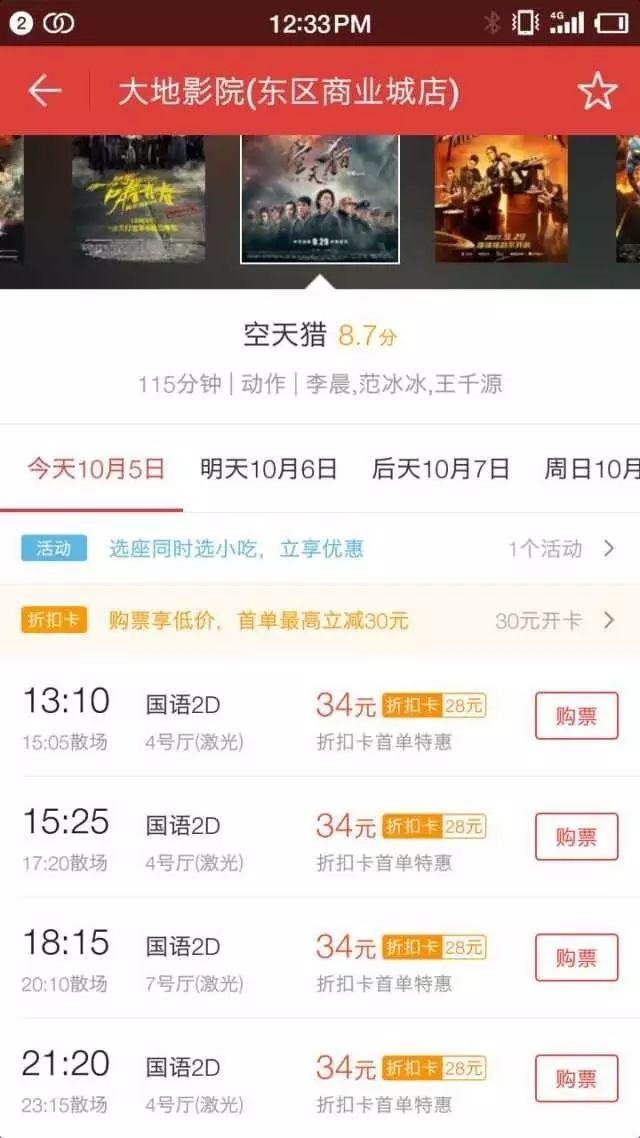Screen dimensions: 640x1138
Task: Select the orange band movie poster
Action: pyautogui.click(x=501, y=198)
